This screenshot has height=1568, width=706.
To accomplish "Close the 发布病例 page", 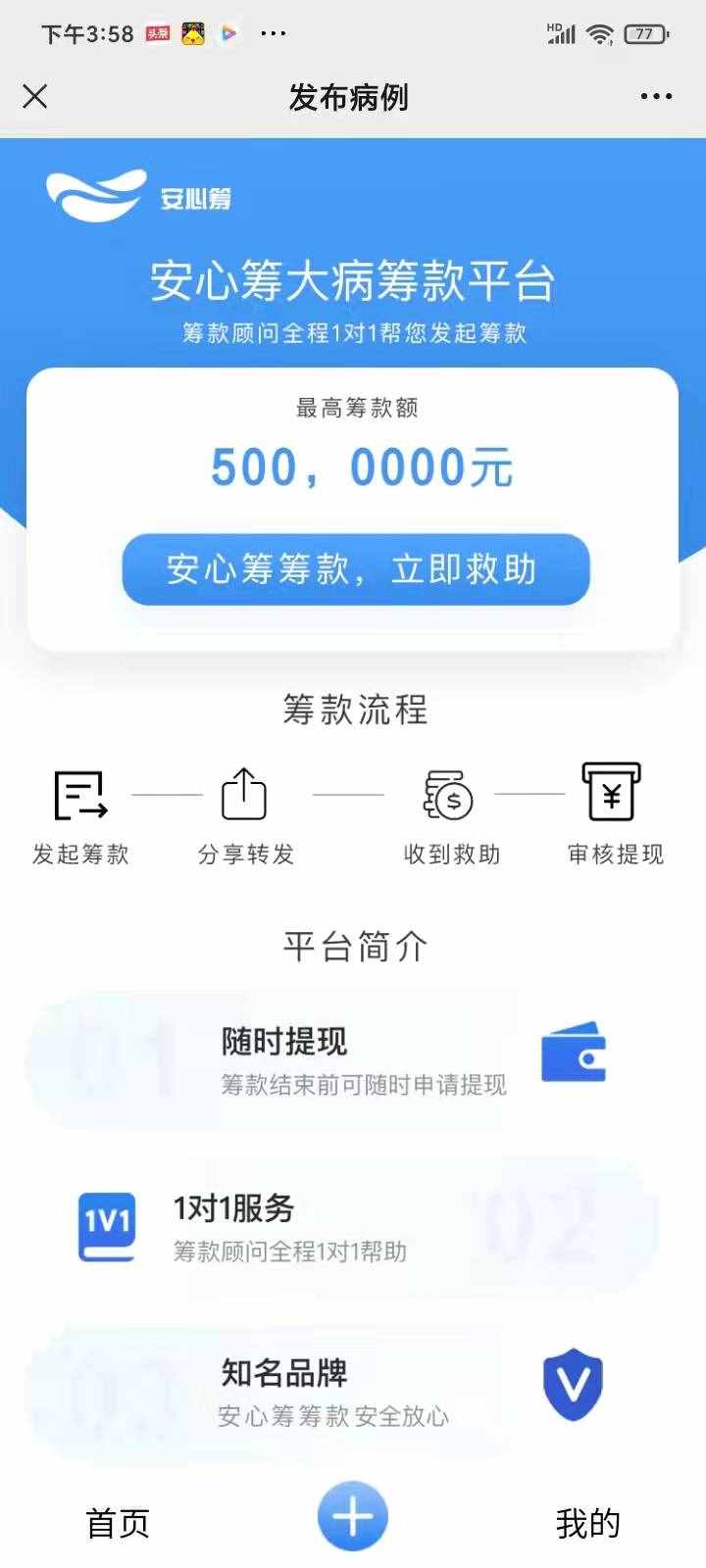I will pyautogui.click(x=35, y=96).
